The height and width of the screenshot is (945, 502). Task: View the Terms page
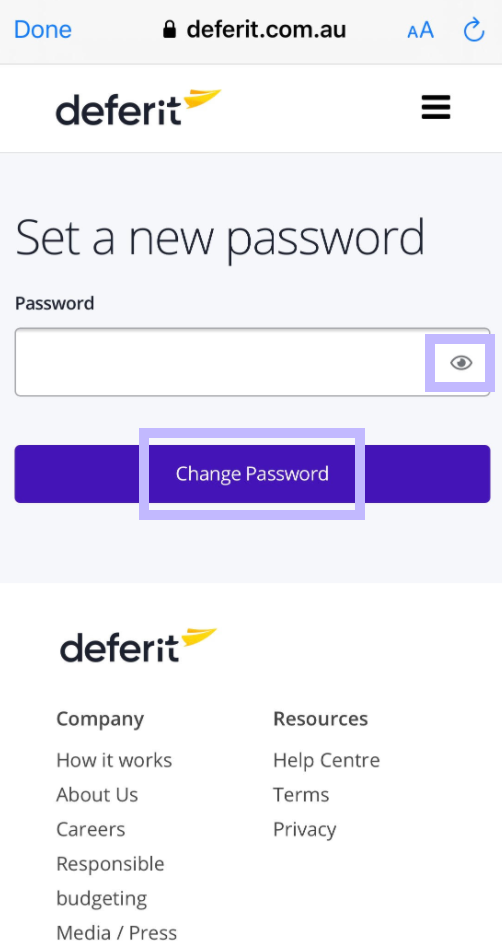(301, 794)
